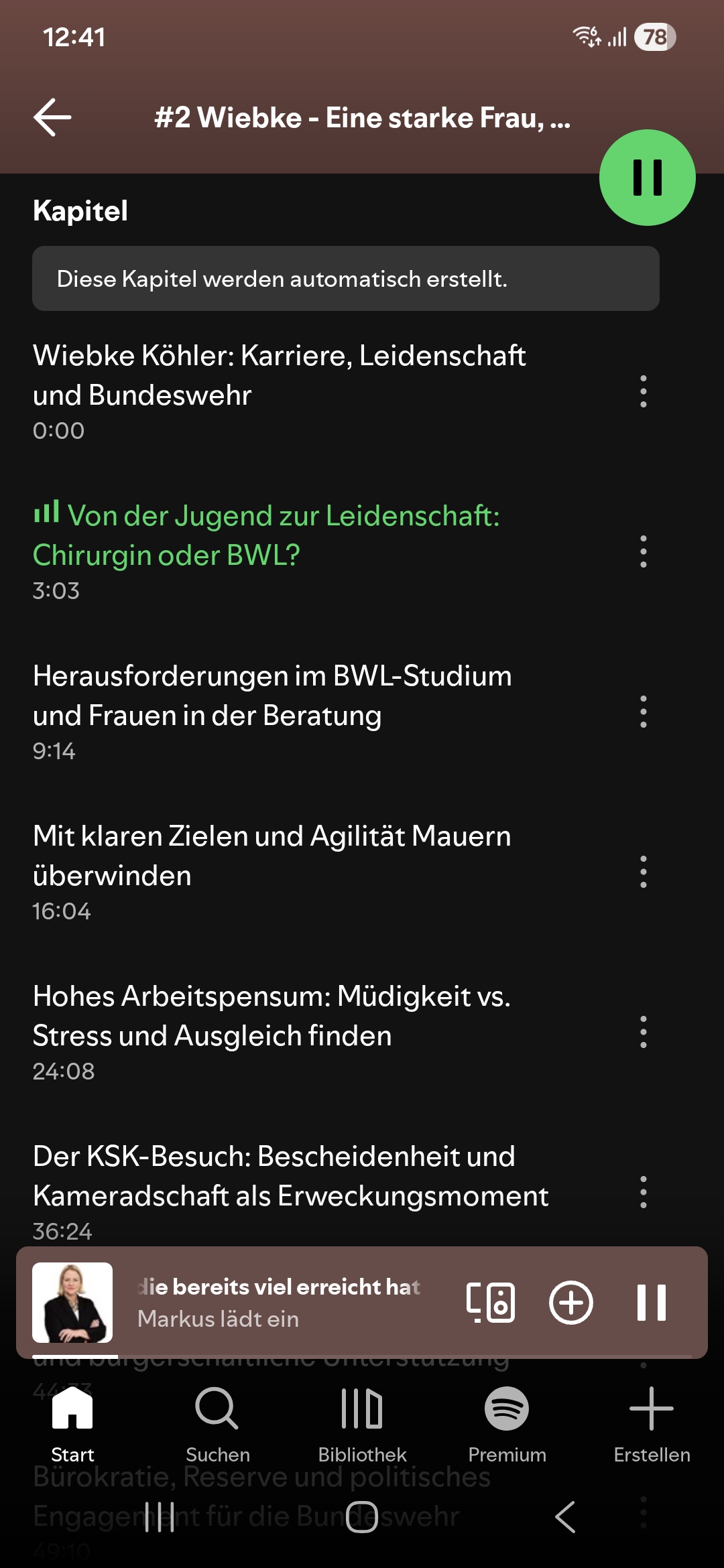Add the playing episode to your library
Image resolution: width=724 pixels, height=1568 pixels.
tap(571, 1303)
